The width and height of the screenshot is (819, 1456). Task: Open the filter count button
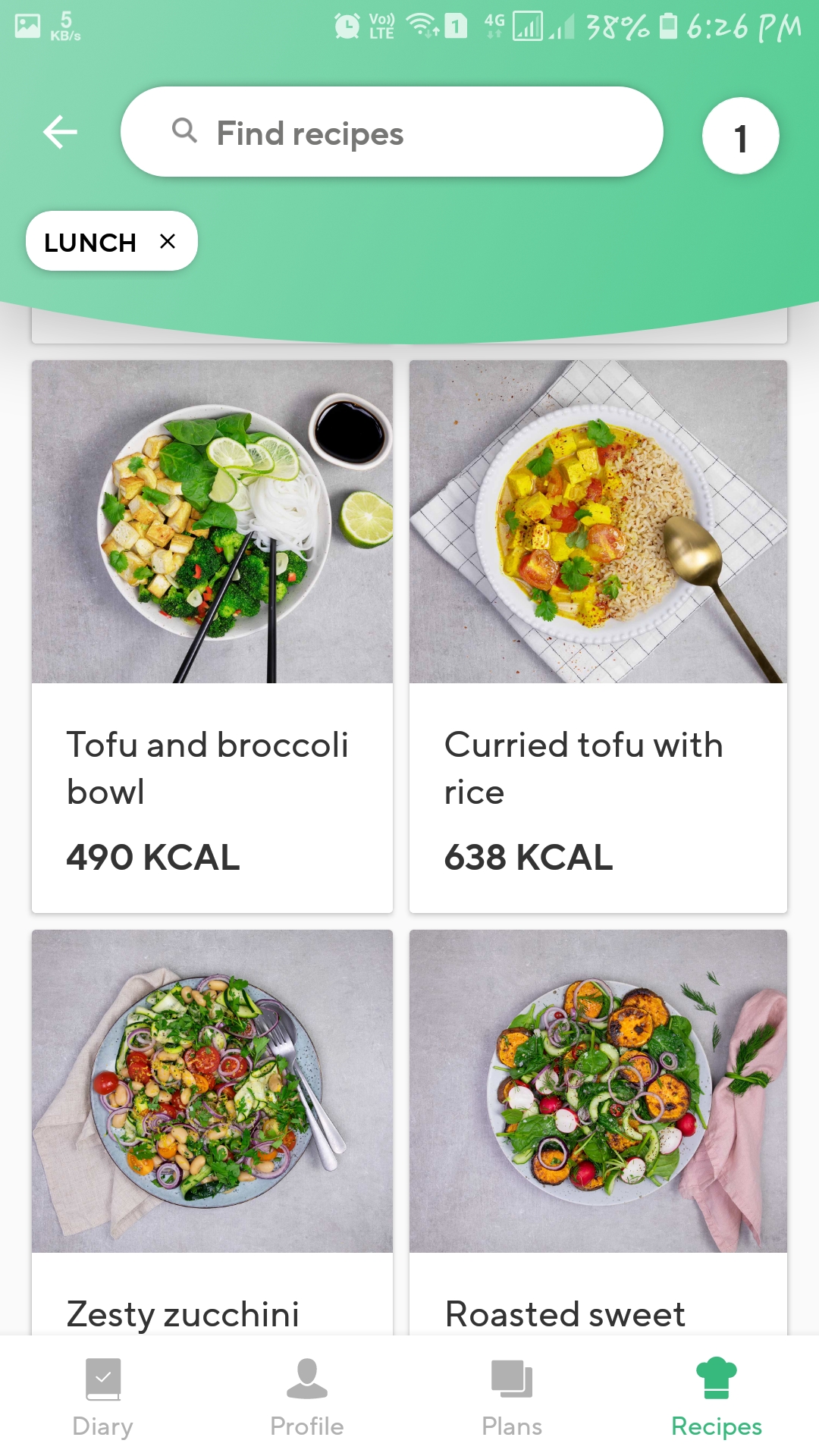pyautogui.click(x=740, y=136)
